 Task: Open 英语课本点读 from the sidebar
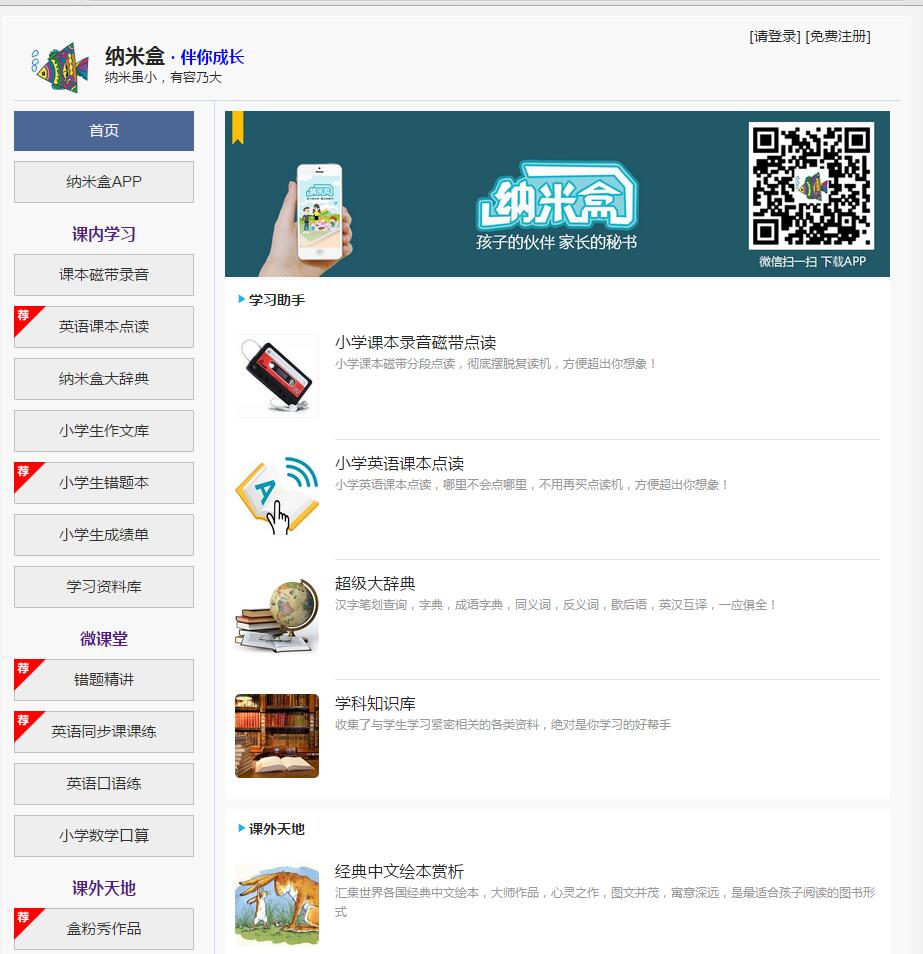tap(104, 327)
